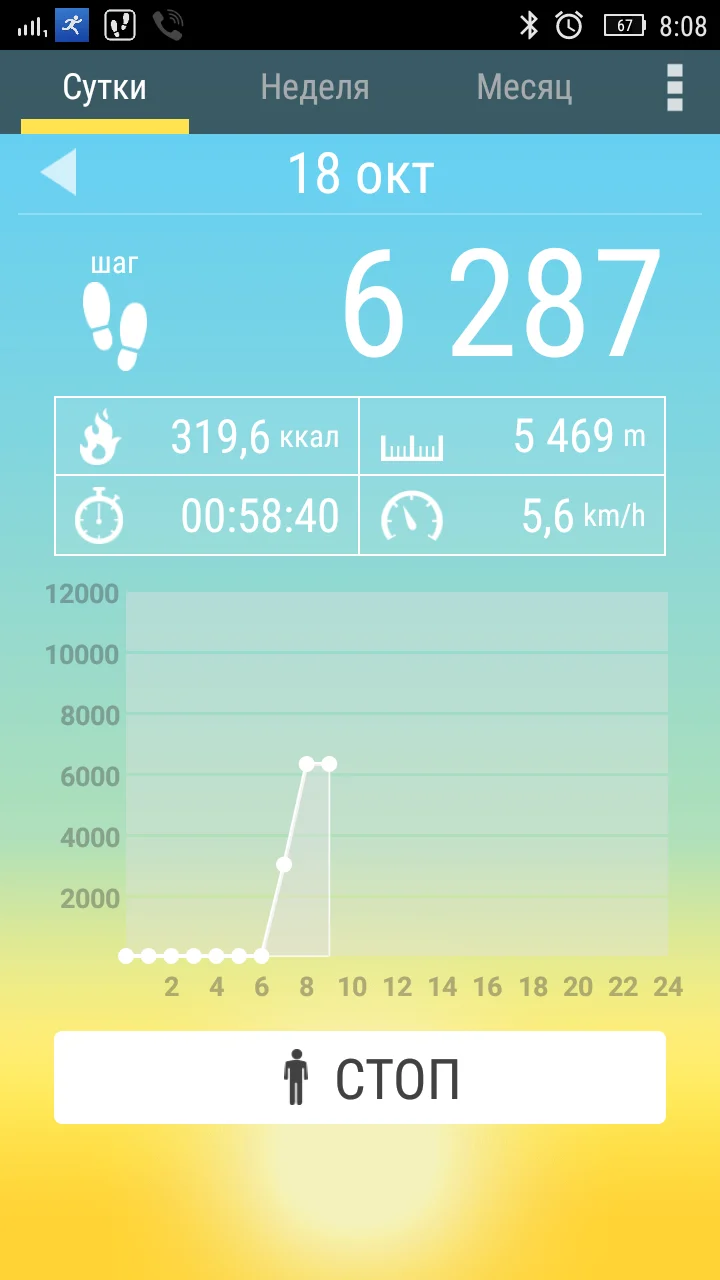Image resolution: width=720 pixels, height=1280 pixels.
Task: Switch to the Неделя tab
Action: pyautogui.click(x=314, y=88)
